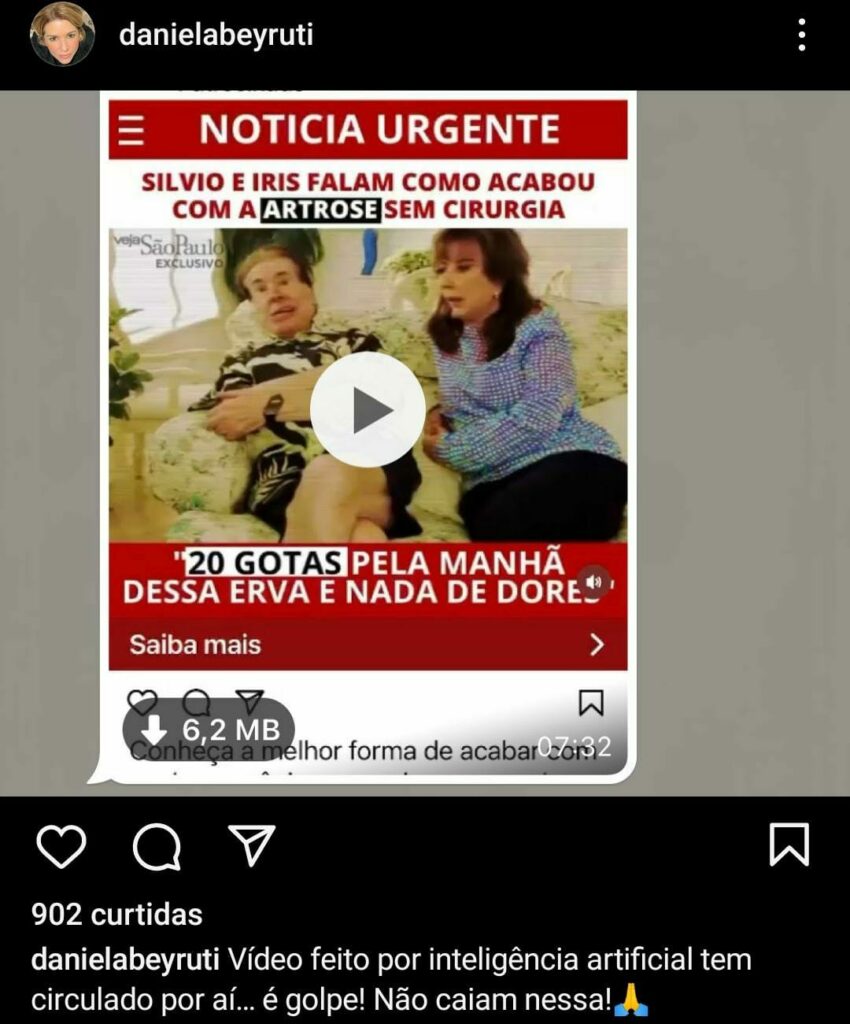Open comments on this post
The width and height of the screenshot is (850, 1024).
click(156, 848)
